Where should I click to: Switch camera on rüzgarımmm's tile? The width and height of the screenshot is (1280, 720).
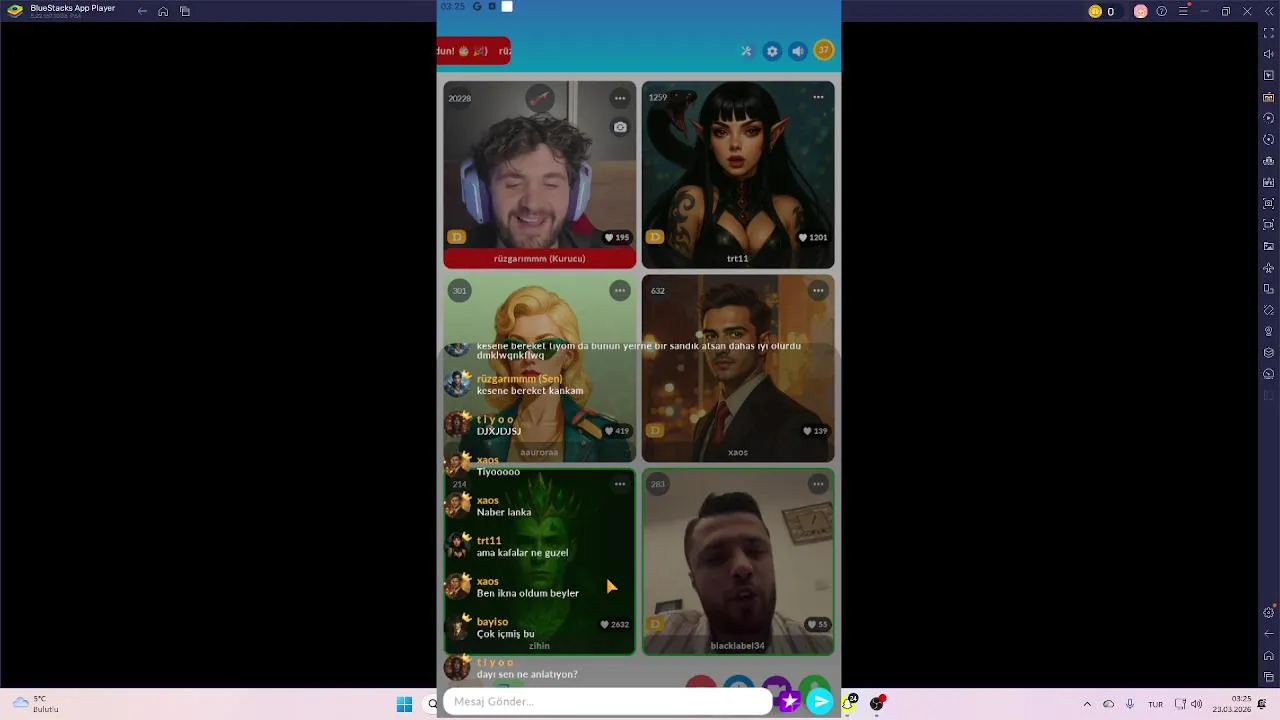coord(620,127)
